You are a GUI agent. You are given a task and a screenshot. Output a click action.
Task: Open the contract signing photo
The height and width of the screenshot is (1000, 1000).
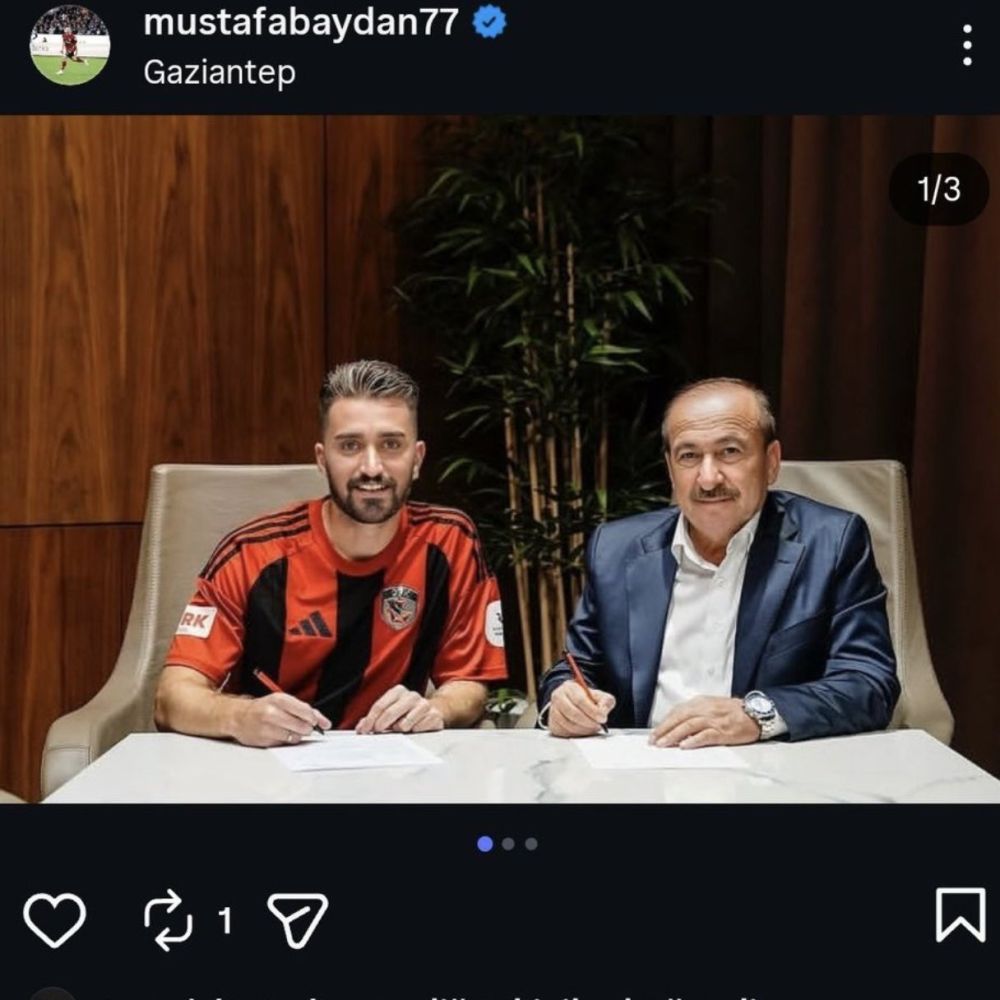coord(500,460)
